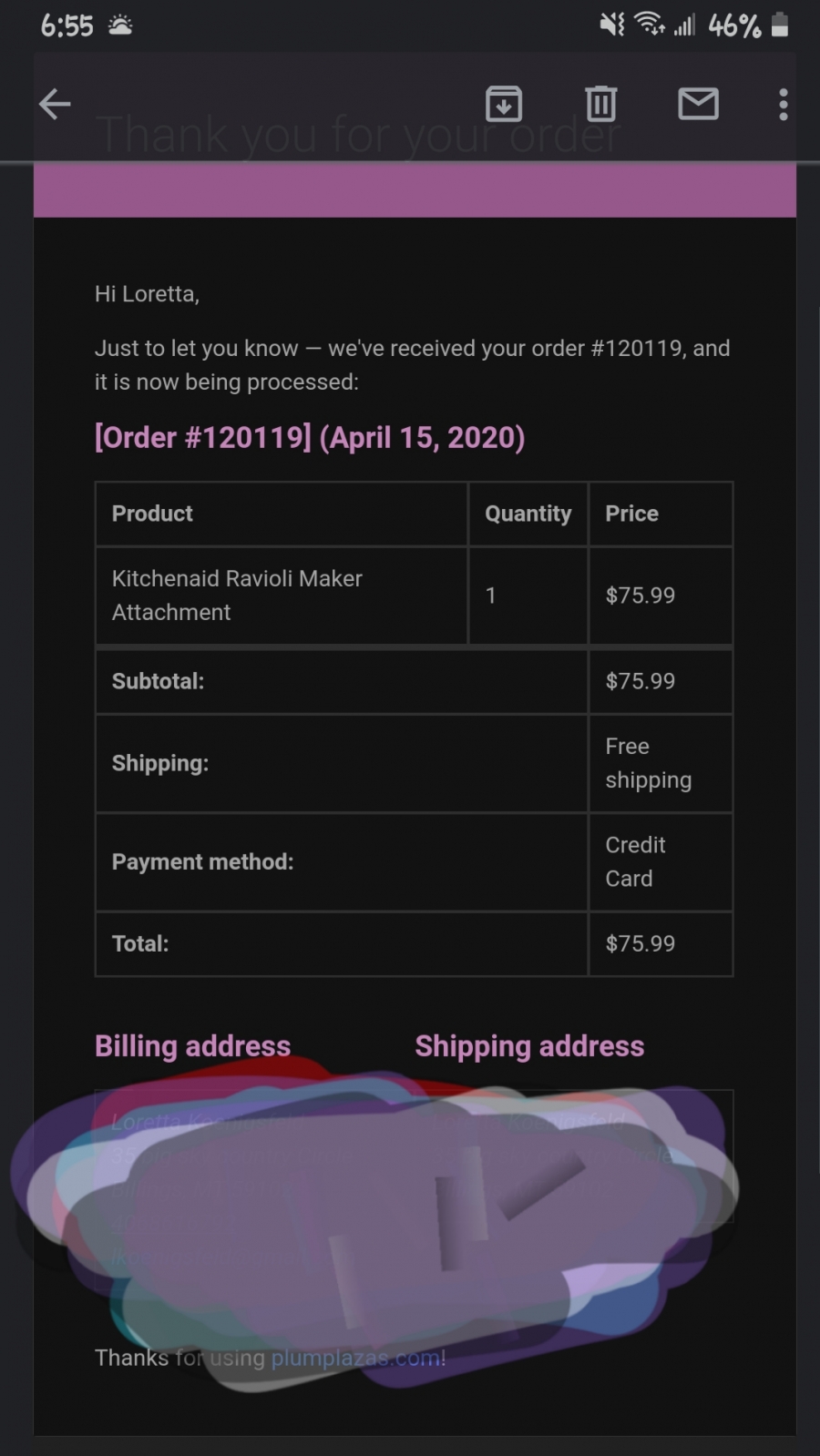The width and height of the screenshot is (820, 1456).
Task: Delete this email
Action: [600, 104]
